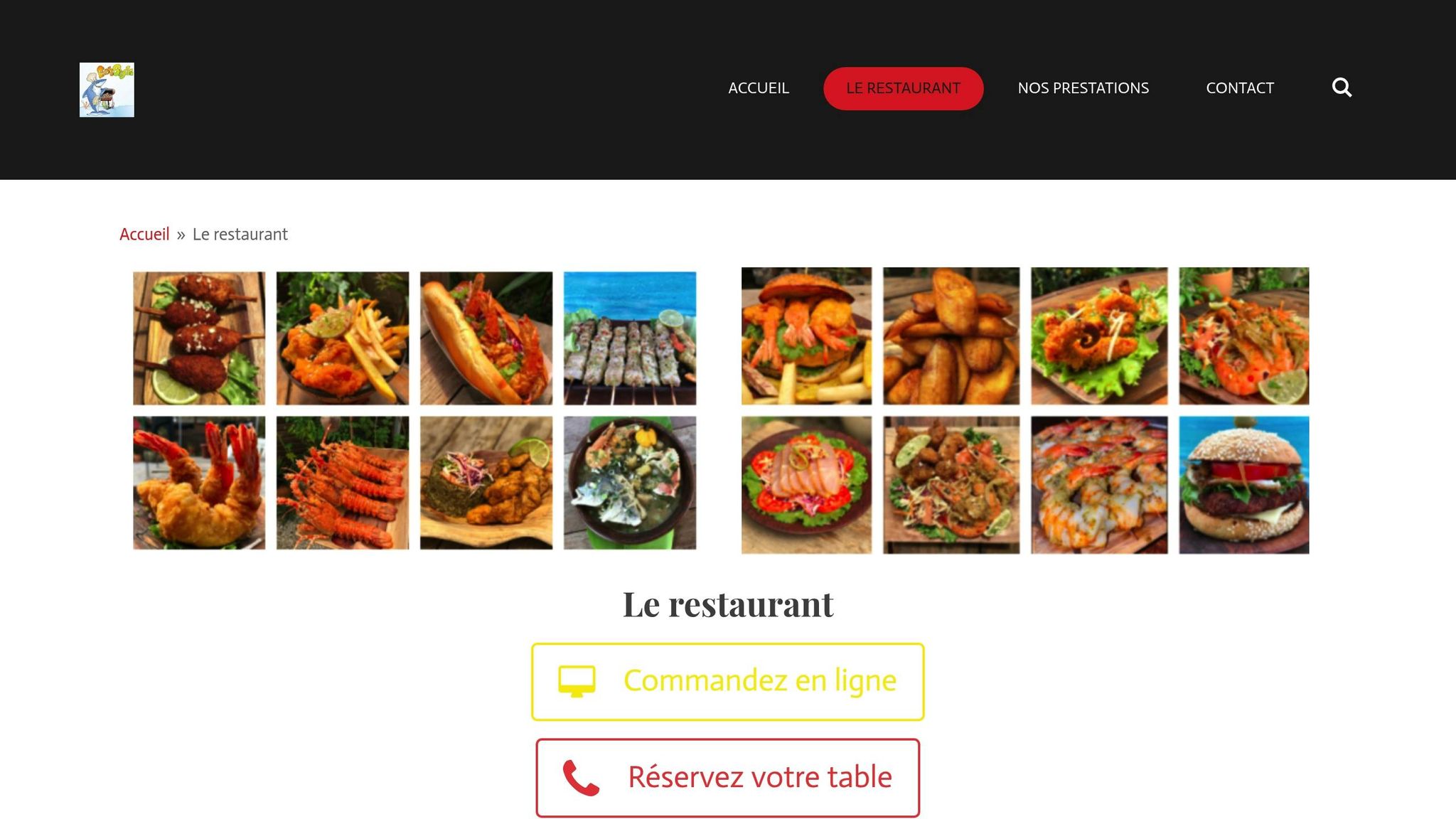Open the search magnifier icon

[x=1342, y=87]
